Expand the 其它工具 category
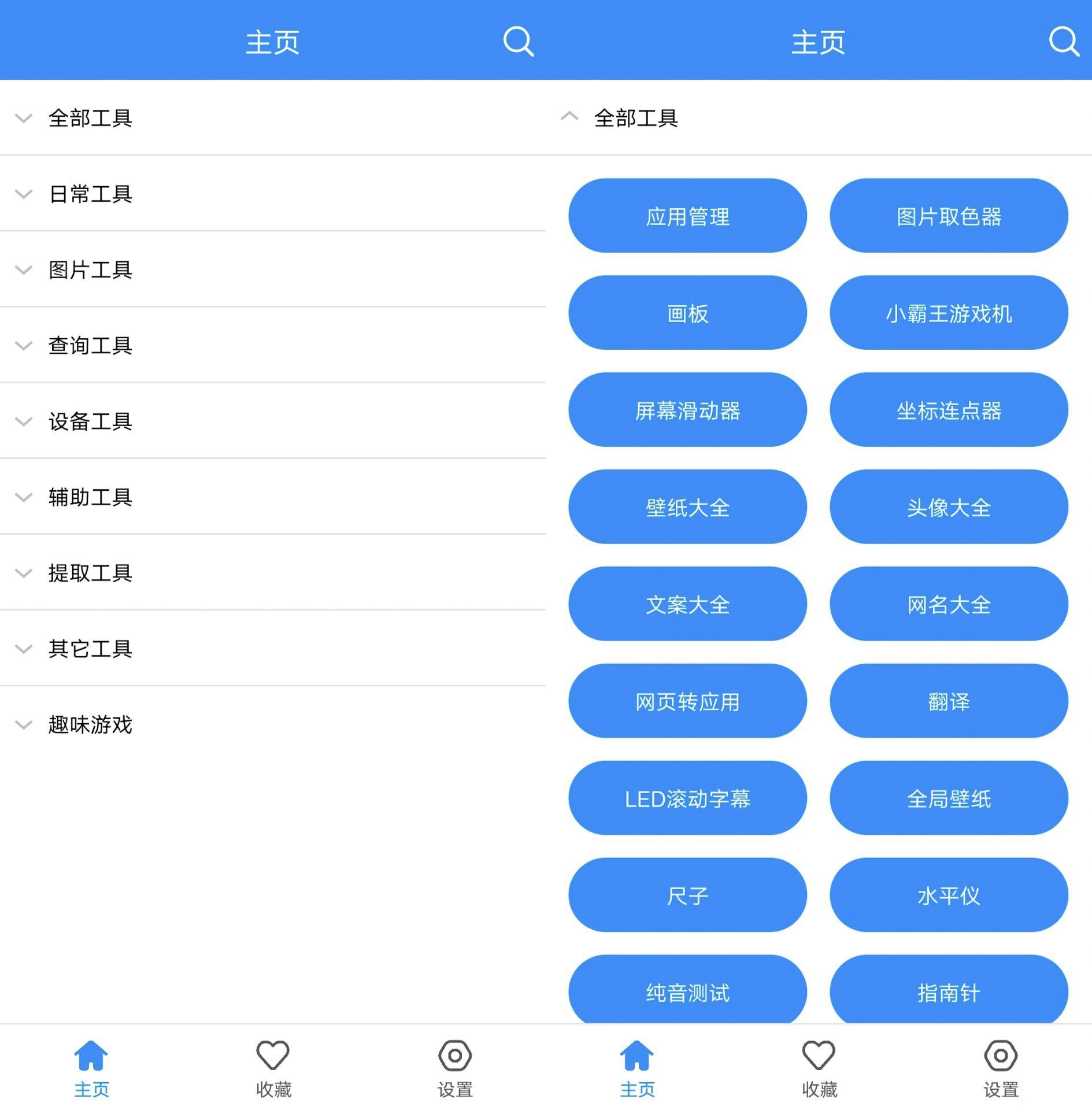The width and height of the screenshot is (1092, 1110). pos(90,648)
